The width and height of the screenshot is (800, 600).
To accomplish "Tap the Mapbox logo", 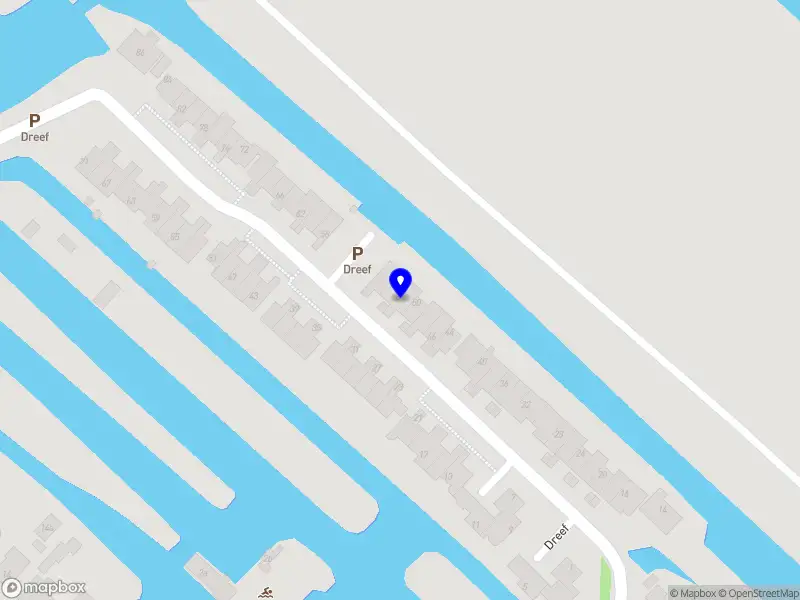I will click(x=44, y=588).
